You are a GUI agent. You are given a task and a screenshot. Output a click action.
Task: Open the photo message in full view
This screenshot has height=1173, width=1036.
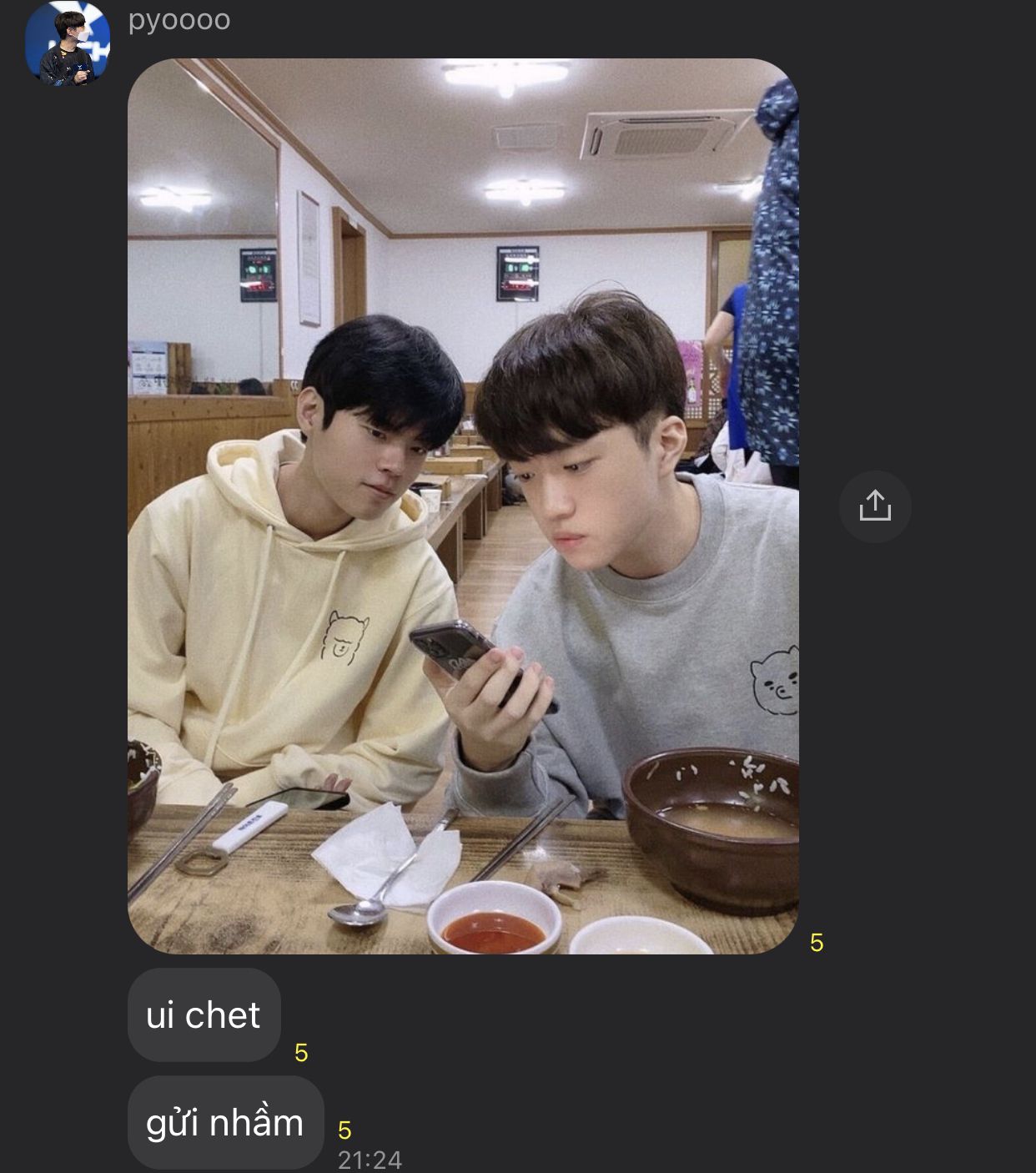(463, 506)
